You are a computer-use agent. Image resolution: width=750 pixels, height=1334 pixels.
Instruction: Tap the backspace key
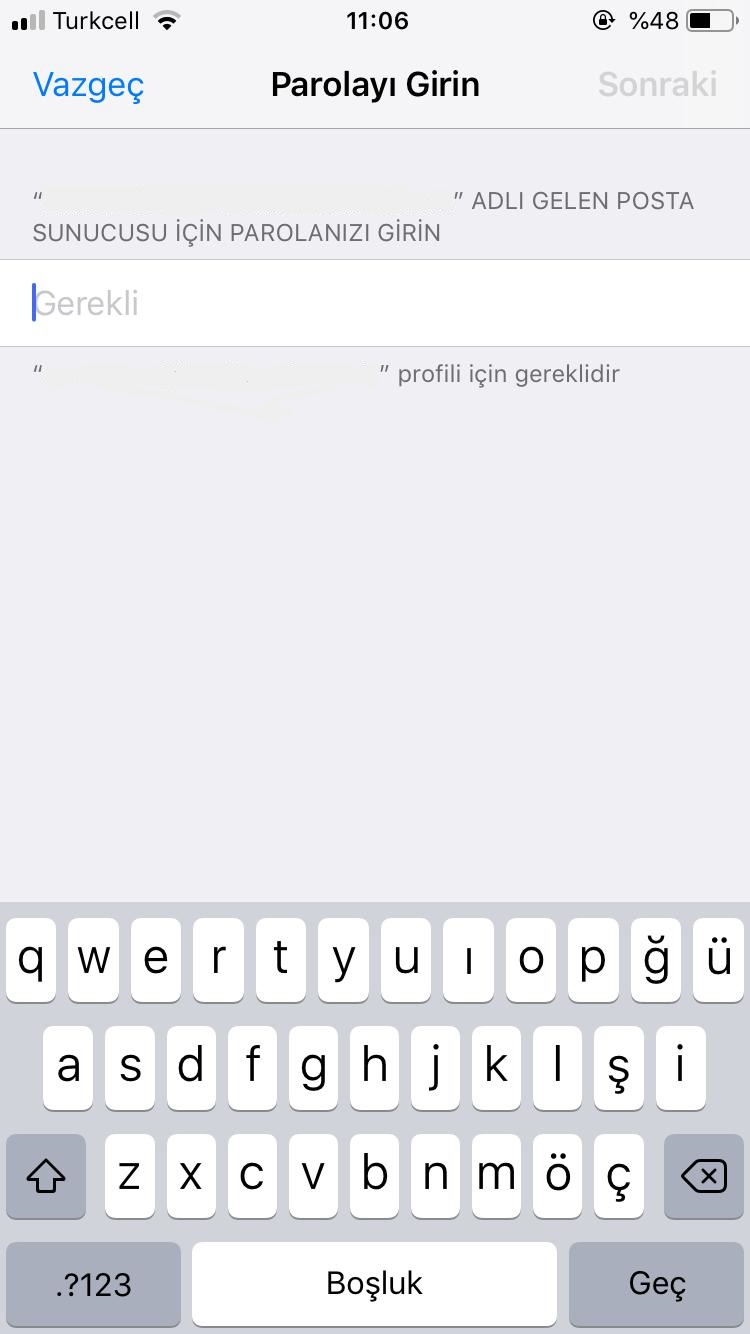pyautogui.click(x=703, y=1177)
